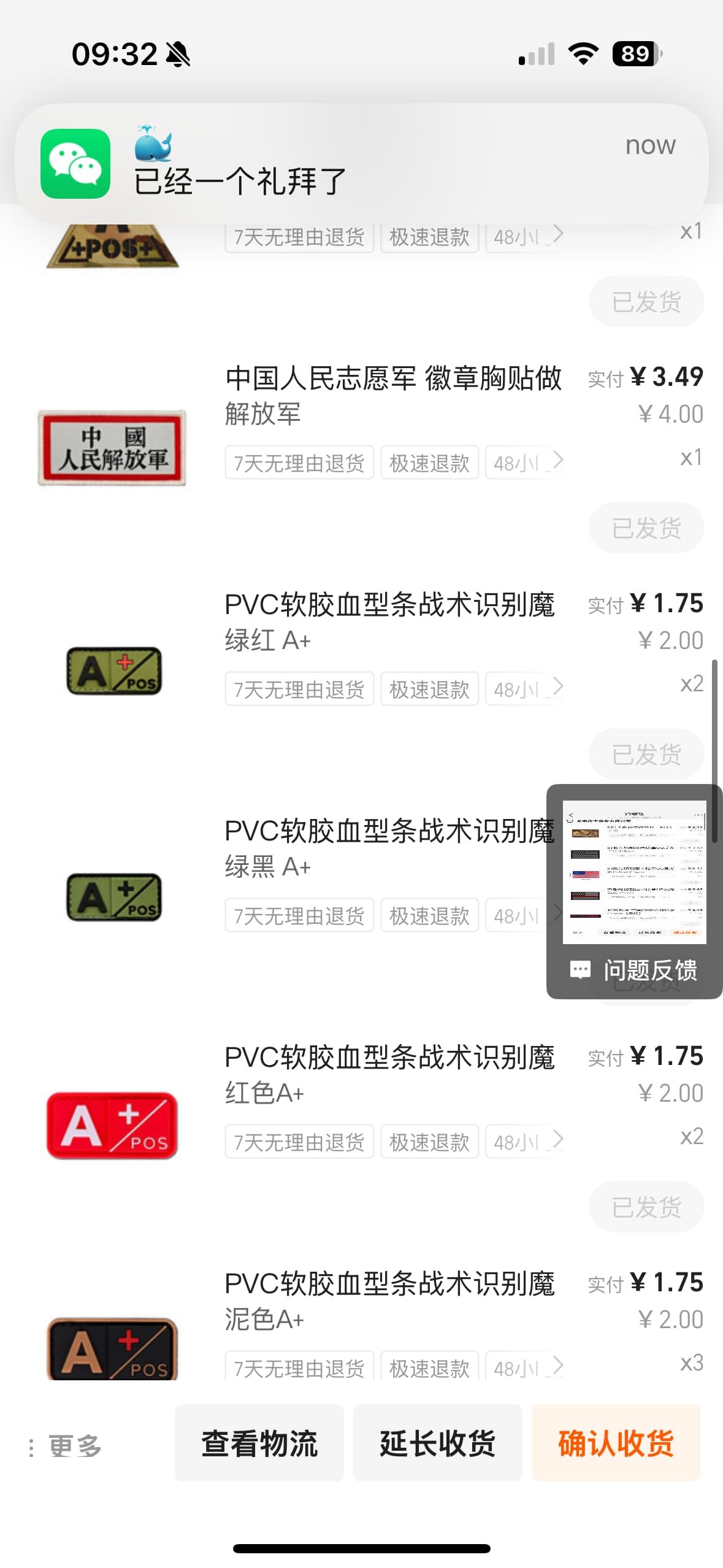Open the WeChat notification banner
The height and width of the screenshot is (1568, 723).
point(361,163)
